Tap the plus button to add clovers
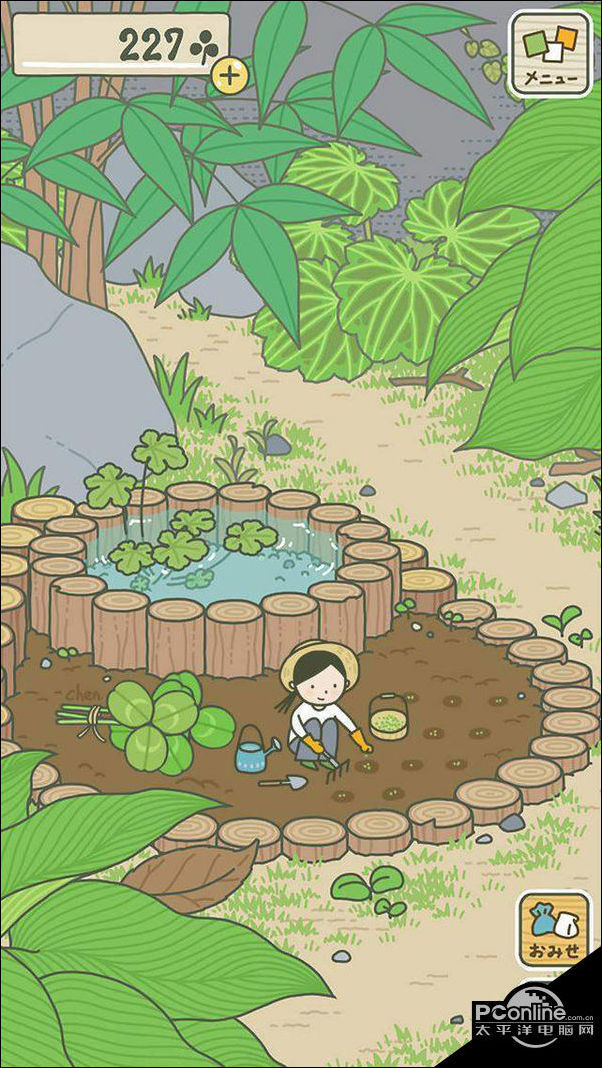 click(x=230, y=73)
